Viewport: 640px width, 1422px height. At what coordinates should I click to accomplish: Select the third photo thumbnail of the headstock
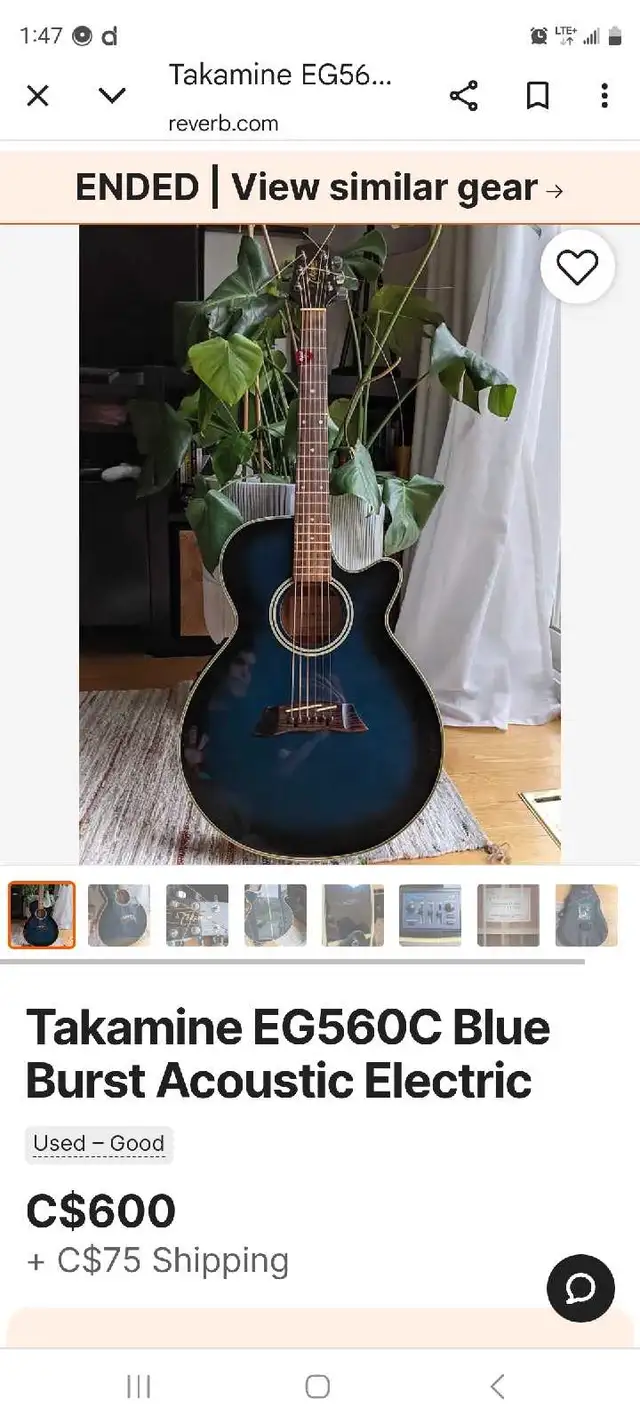coord(197,915)
